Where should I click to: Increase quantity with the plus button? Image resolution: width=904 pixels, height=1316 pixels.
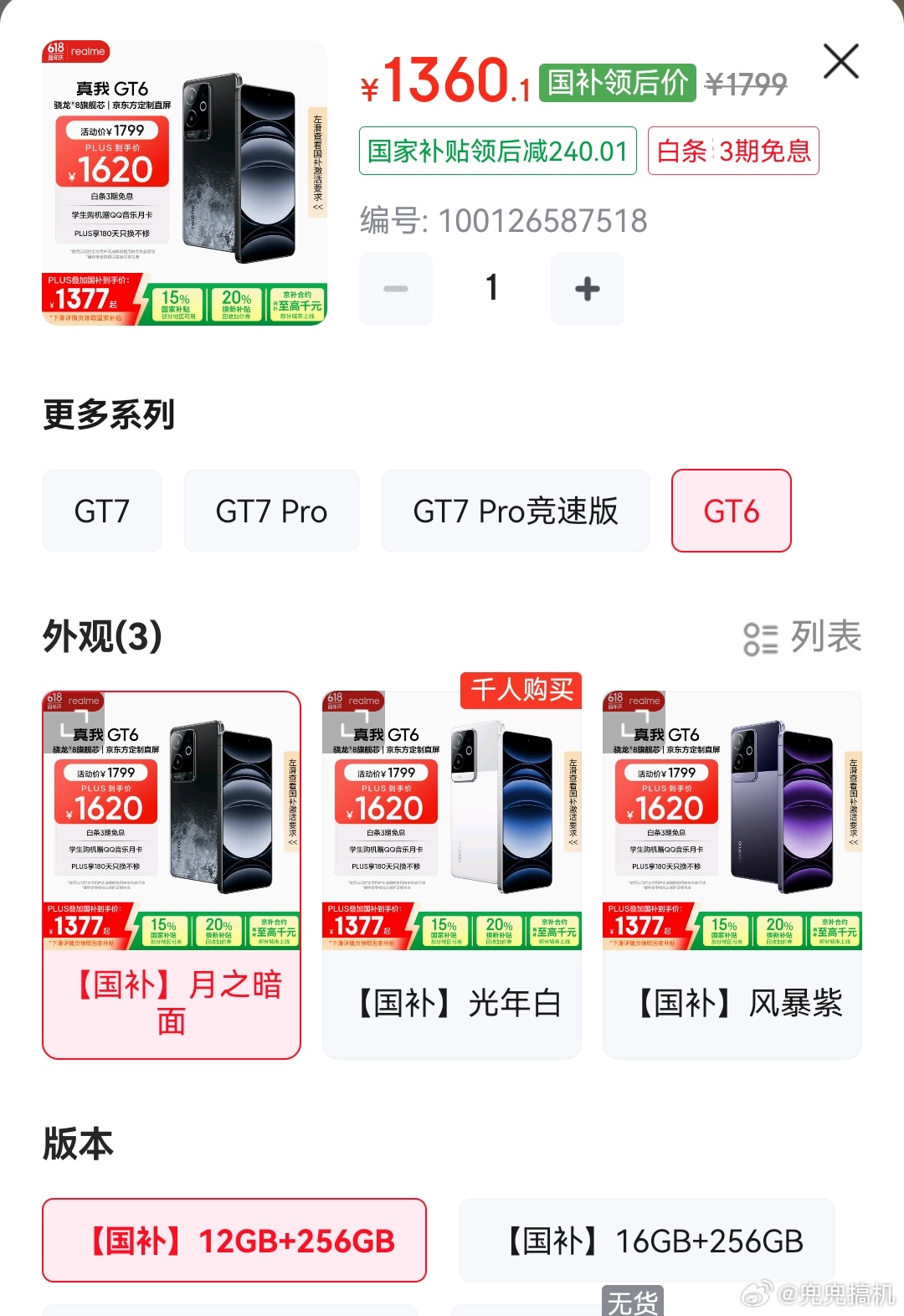(587, 289)
